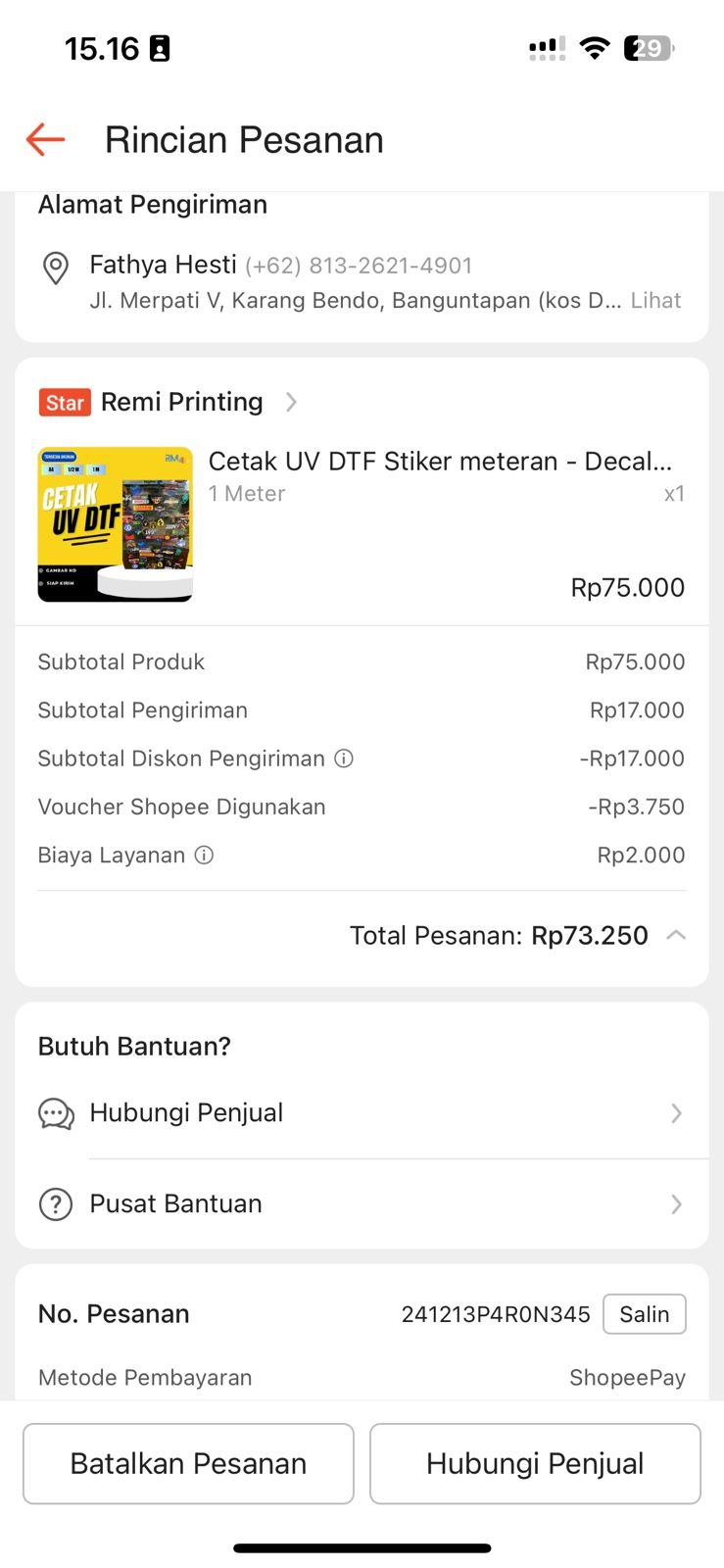The height and width of the screenshot is (1568, 724).
Task: Tap the Batalkan Pesanan button
Action: tap(188, 1463)
